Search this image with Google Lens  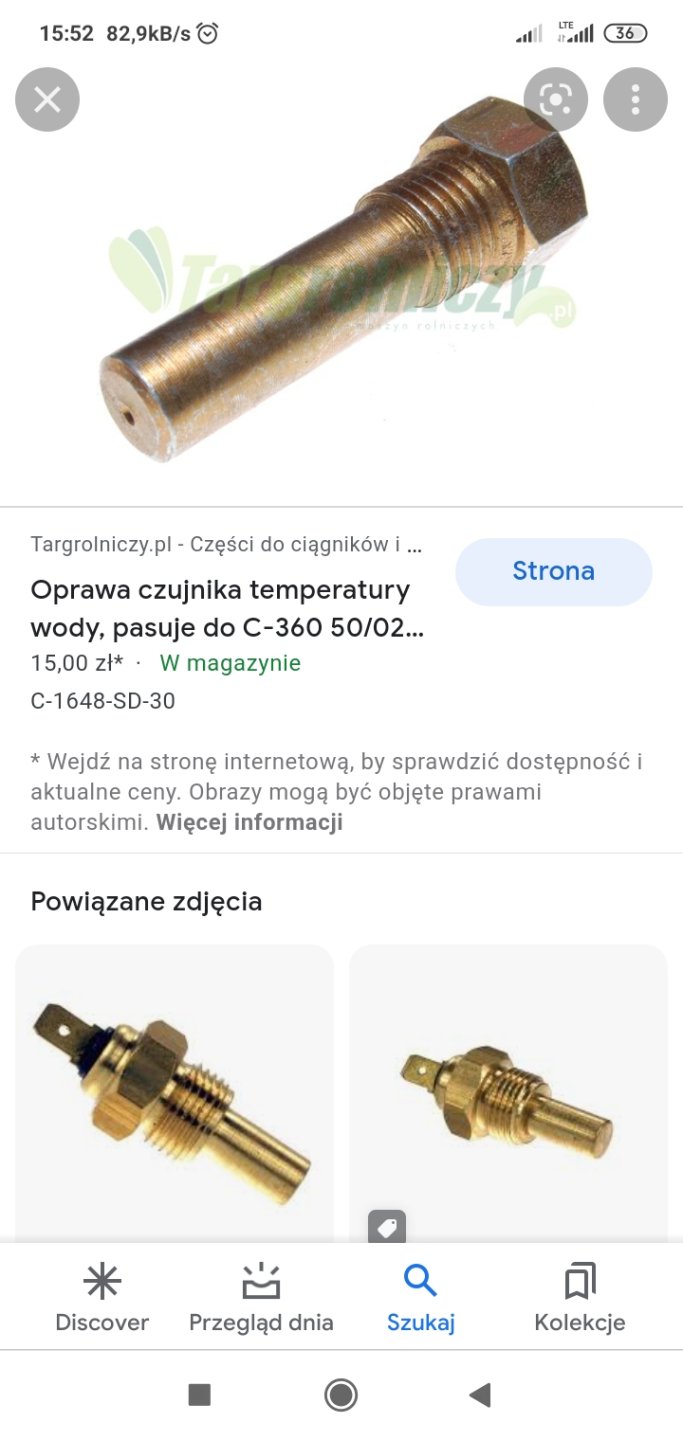(555, 99)
